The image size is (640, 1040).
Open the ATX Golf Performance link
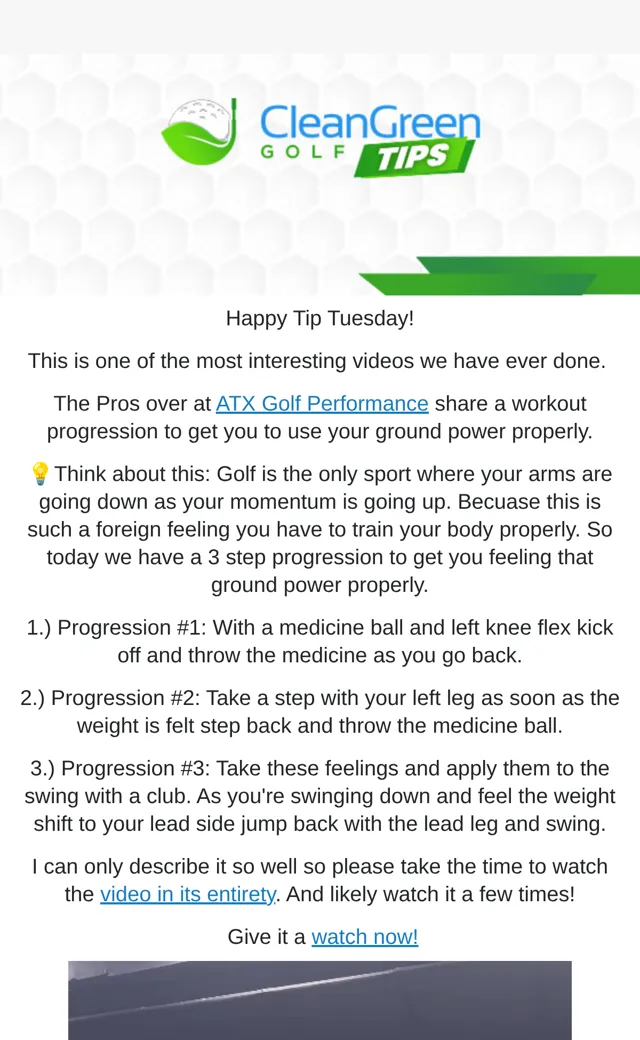pyautogui.click(x=322, y=403)
